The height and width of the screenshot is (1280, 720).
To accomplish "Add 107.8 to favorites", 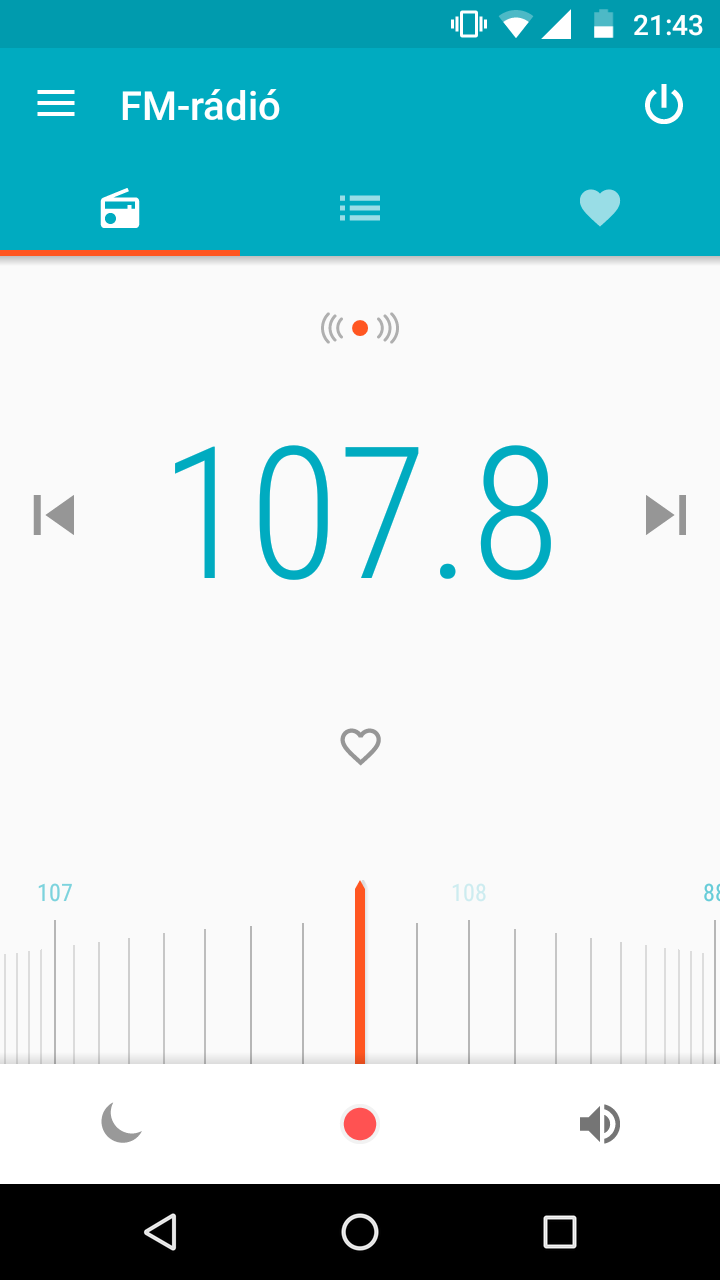I will pos(360,746).
